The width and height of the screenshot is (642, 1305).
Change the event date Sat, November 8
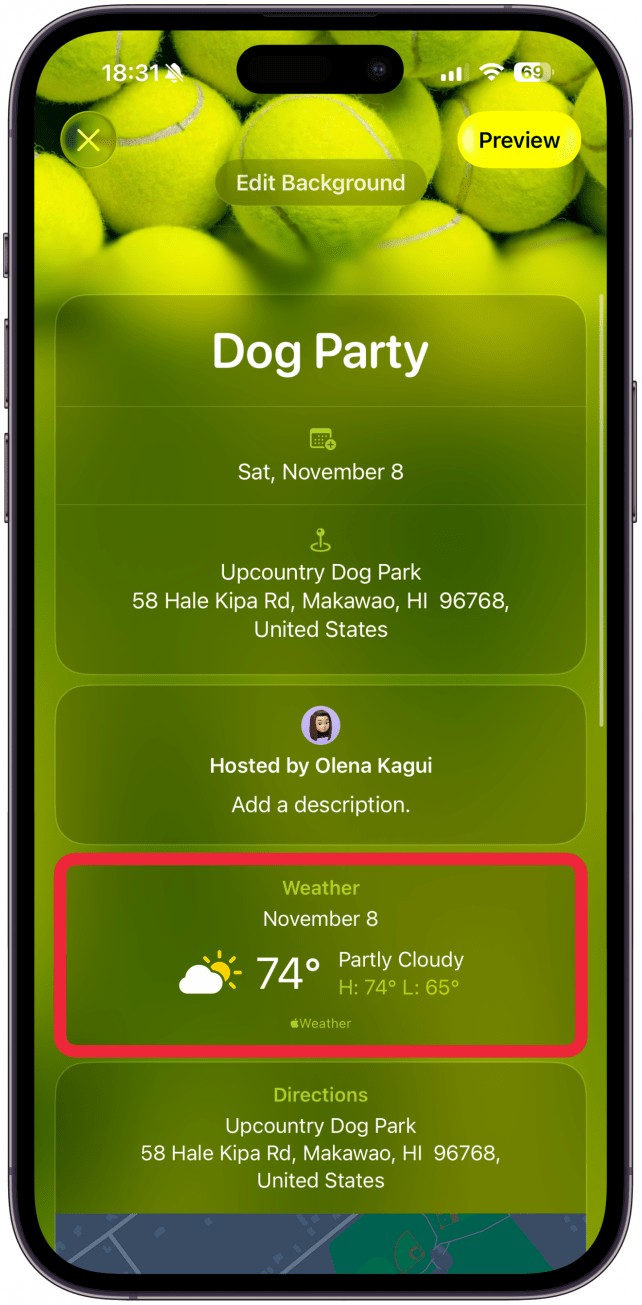(320, 457)
